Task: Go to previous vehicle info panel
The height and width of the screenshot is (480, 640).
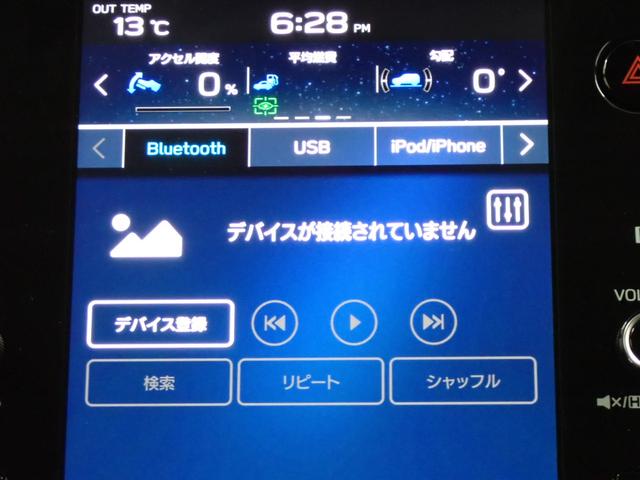Action: pyautogui.click(x=101, y=85)
